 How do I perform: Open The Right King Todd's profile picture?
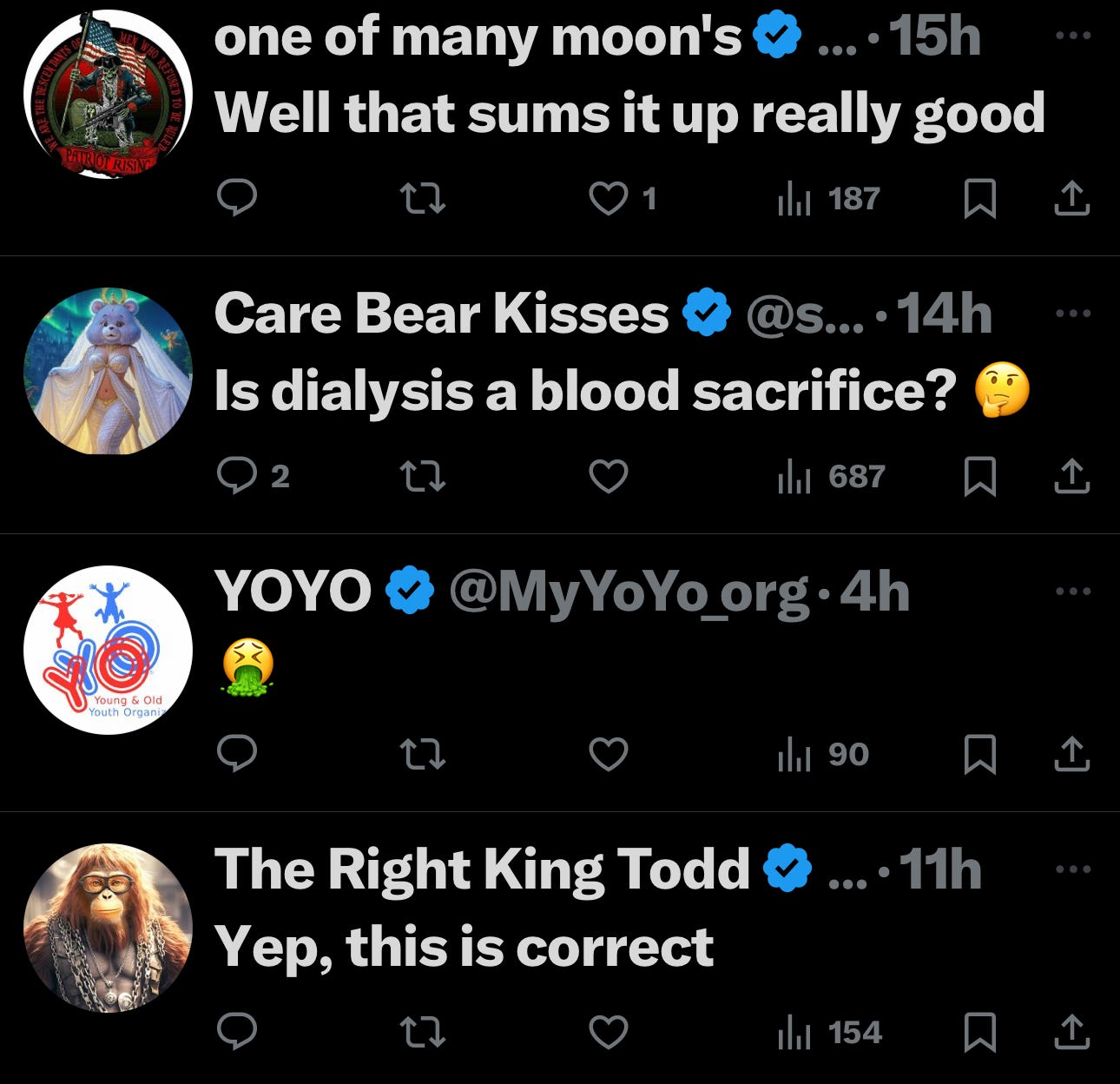click(108, 928)
